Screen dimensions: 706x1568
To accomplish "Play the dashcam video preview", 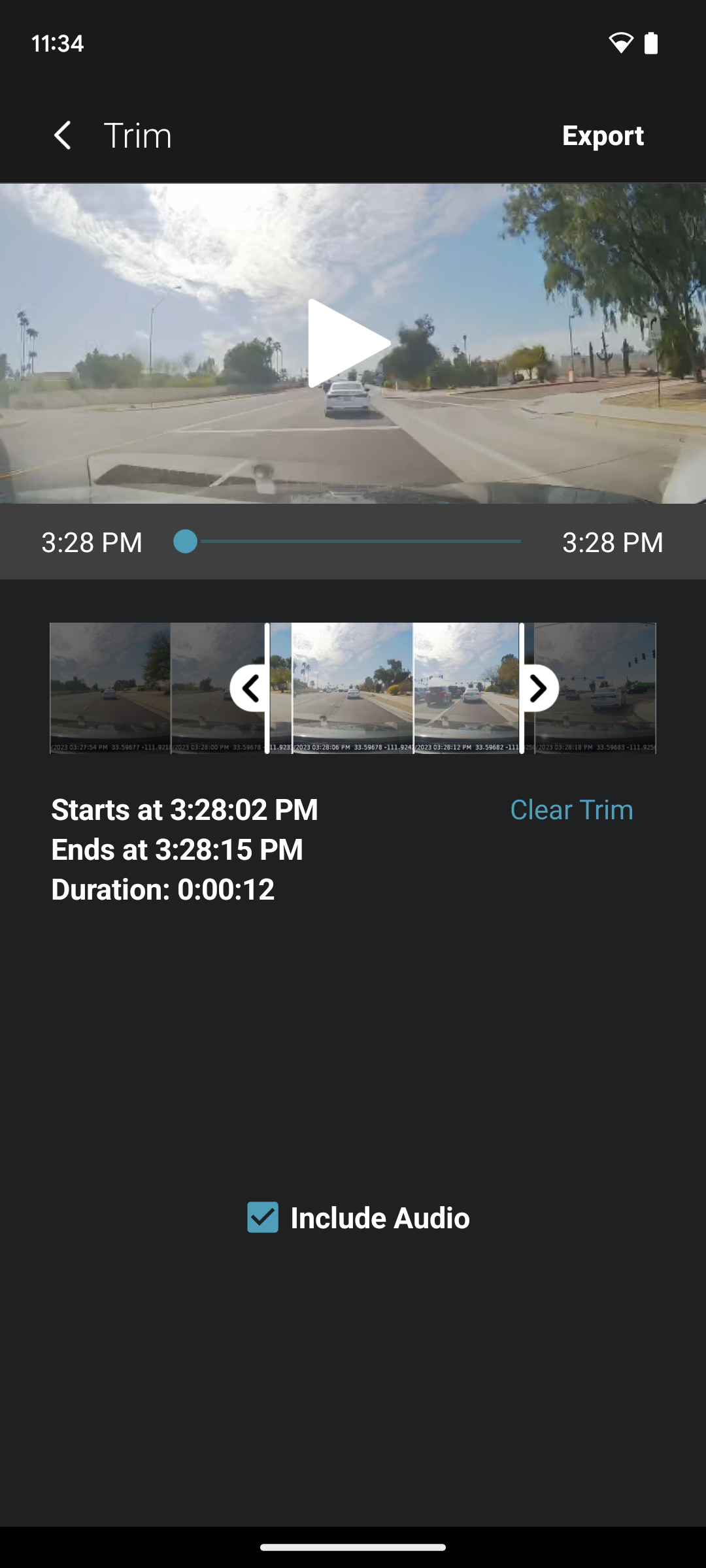I will click(347, 343).
